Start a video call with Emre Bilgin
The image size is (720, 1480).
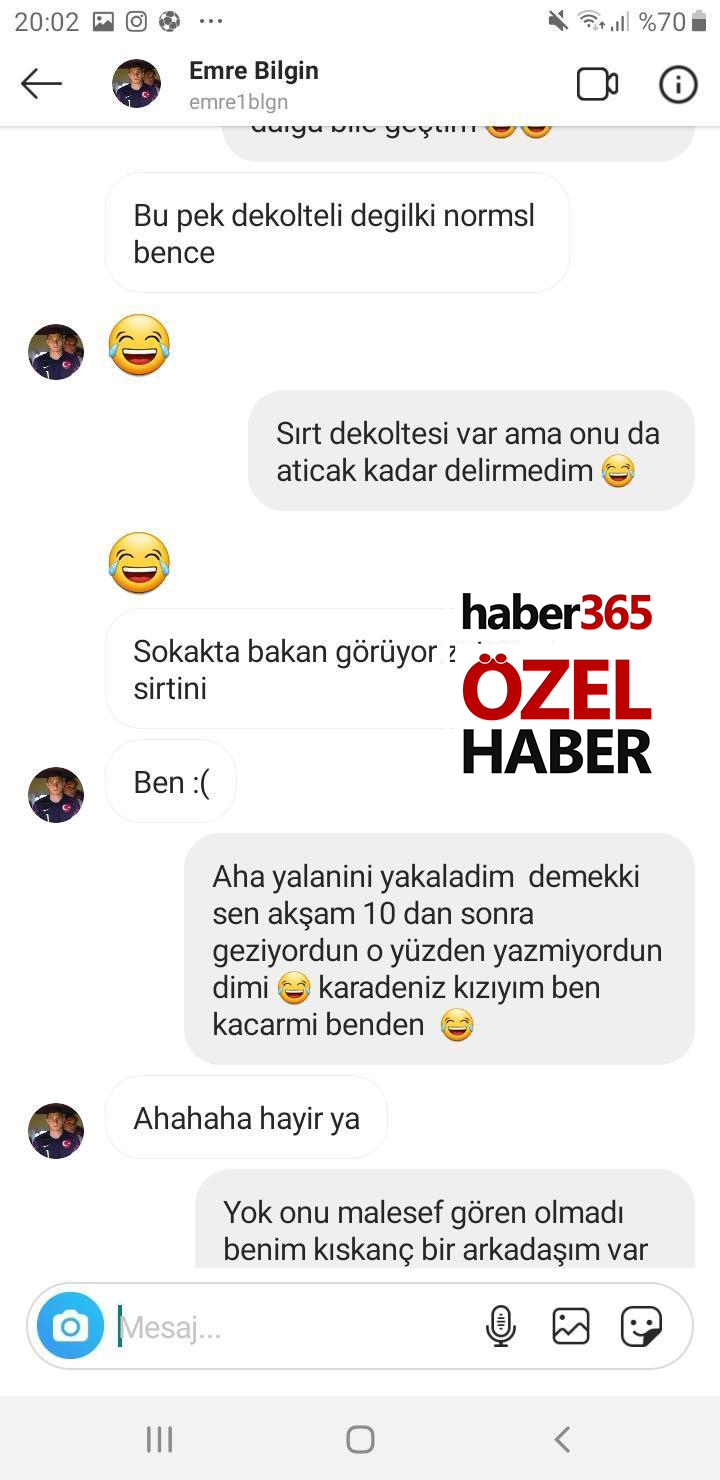click(597, 85)
